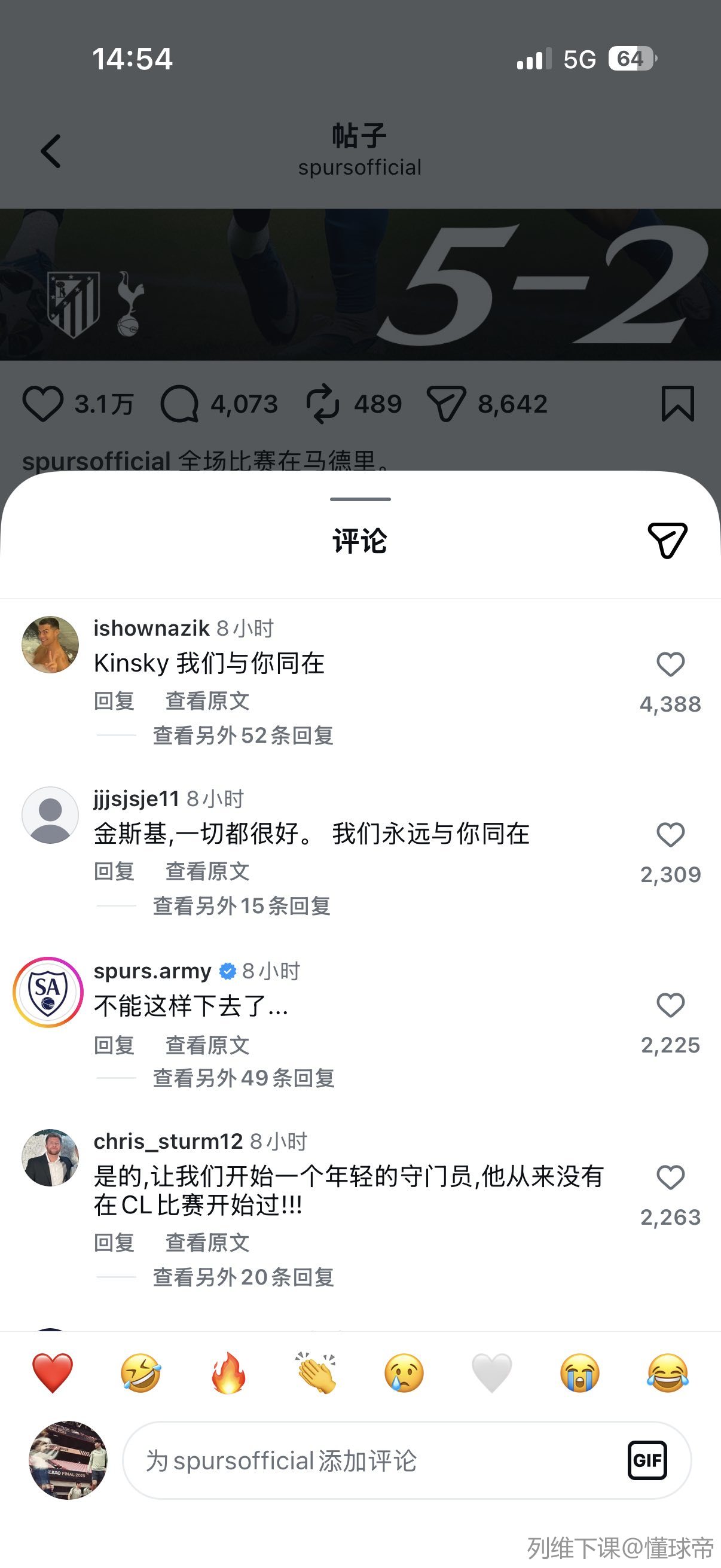Reply to chris_sturm12's comment
Image resolution: width=721 pixels, height=1568 pixels.
[x=114, y=1242]
